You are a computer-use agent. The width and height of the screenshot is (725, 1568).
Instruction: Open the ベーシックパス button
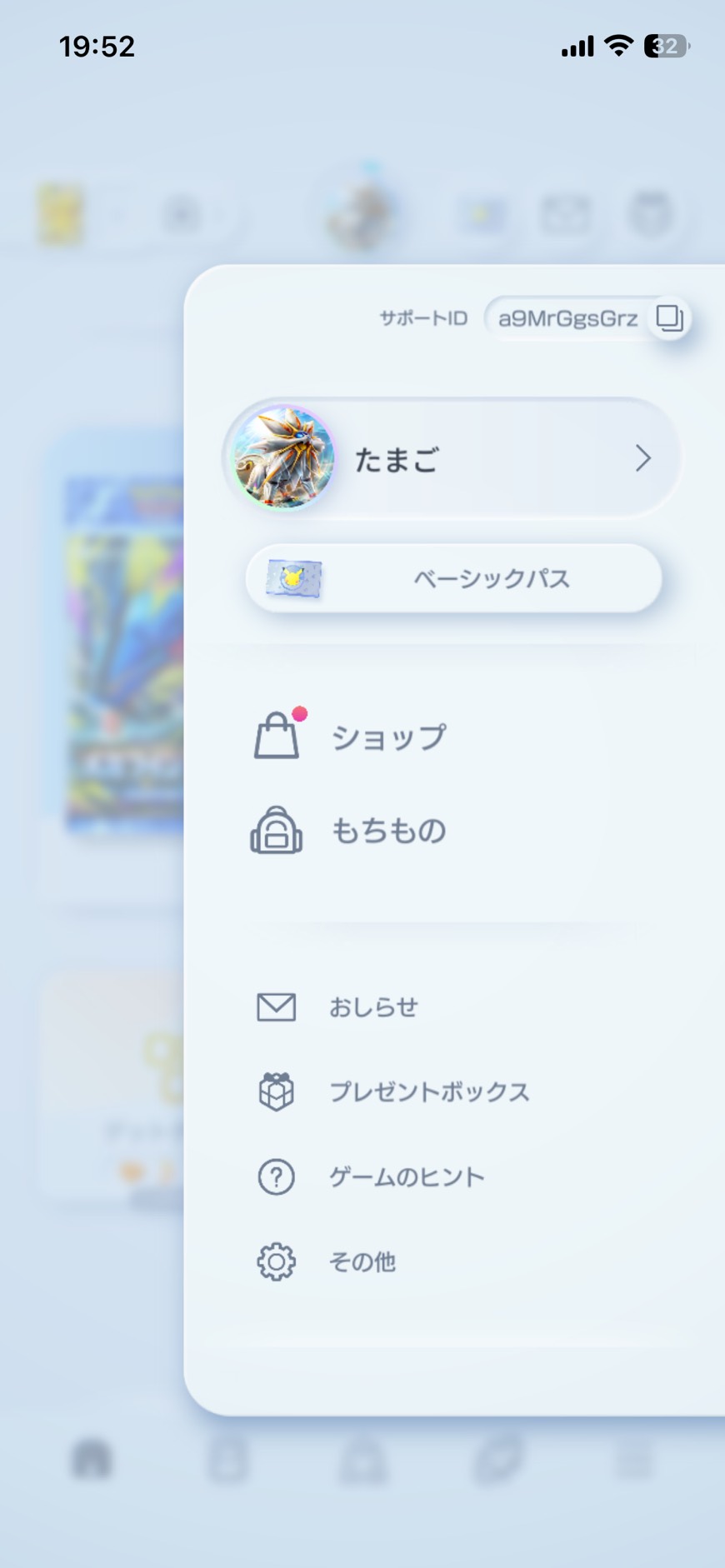(454, 579)
